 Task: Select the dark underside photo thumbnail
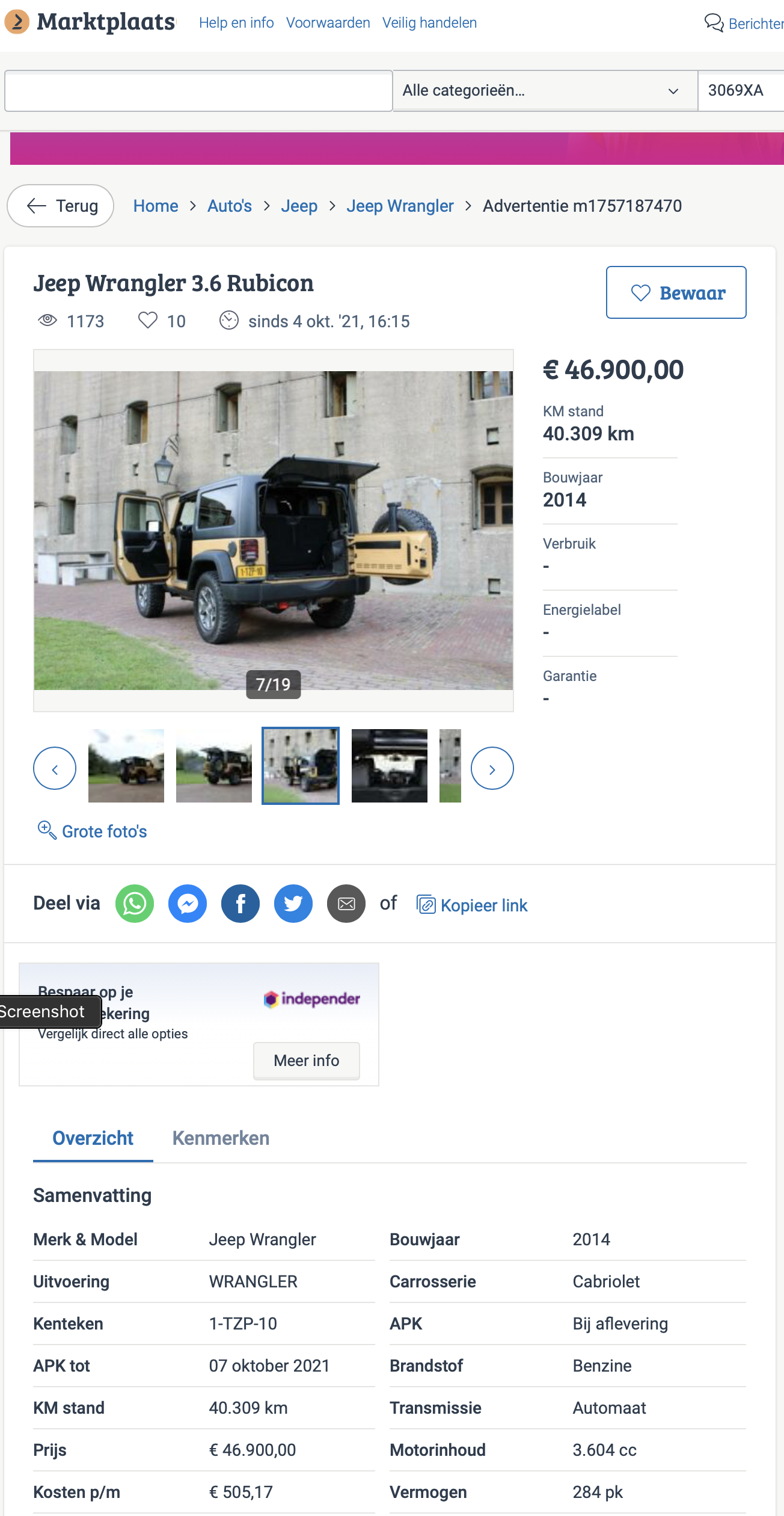pos(390,766)
